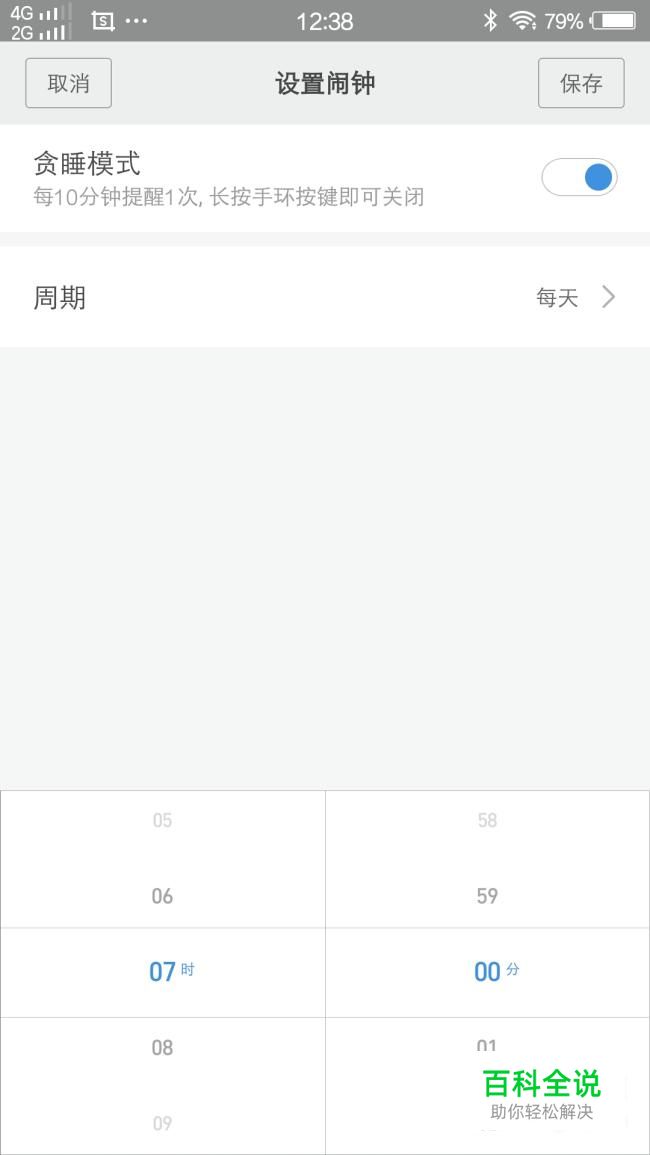Screen dimensions: 650x1155
Task: Save the alarm with 保存
Action: (581, 83)
